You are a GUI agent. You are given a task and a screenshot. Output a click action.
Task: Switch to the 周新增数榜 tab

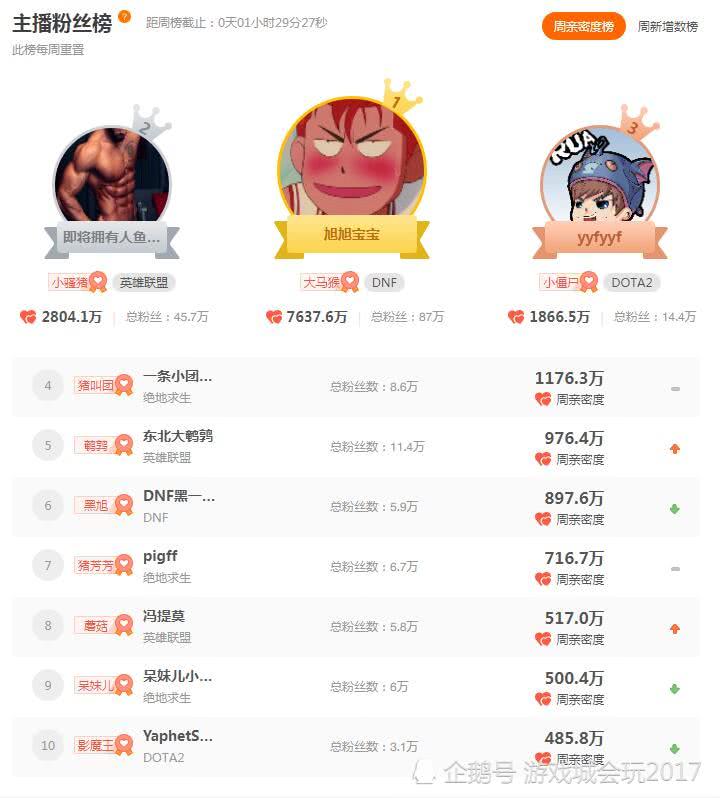668,27
